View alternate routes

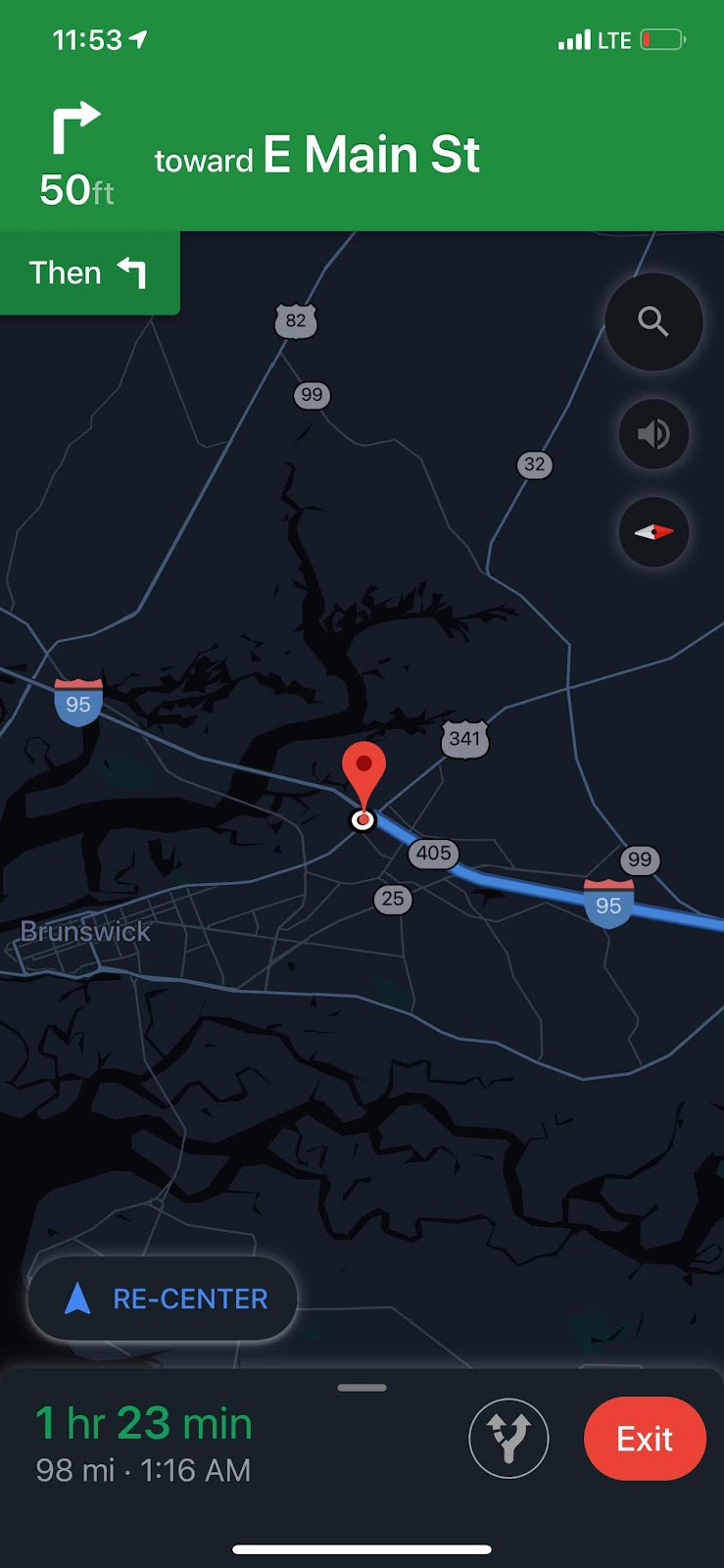pos(508,1439)
